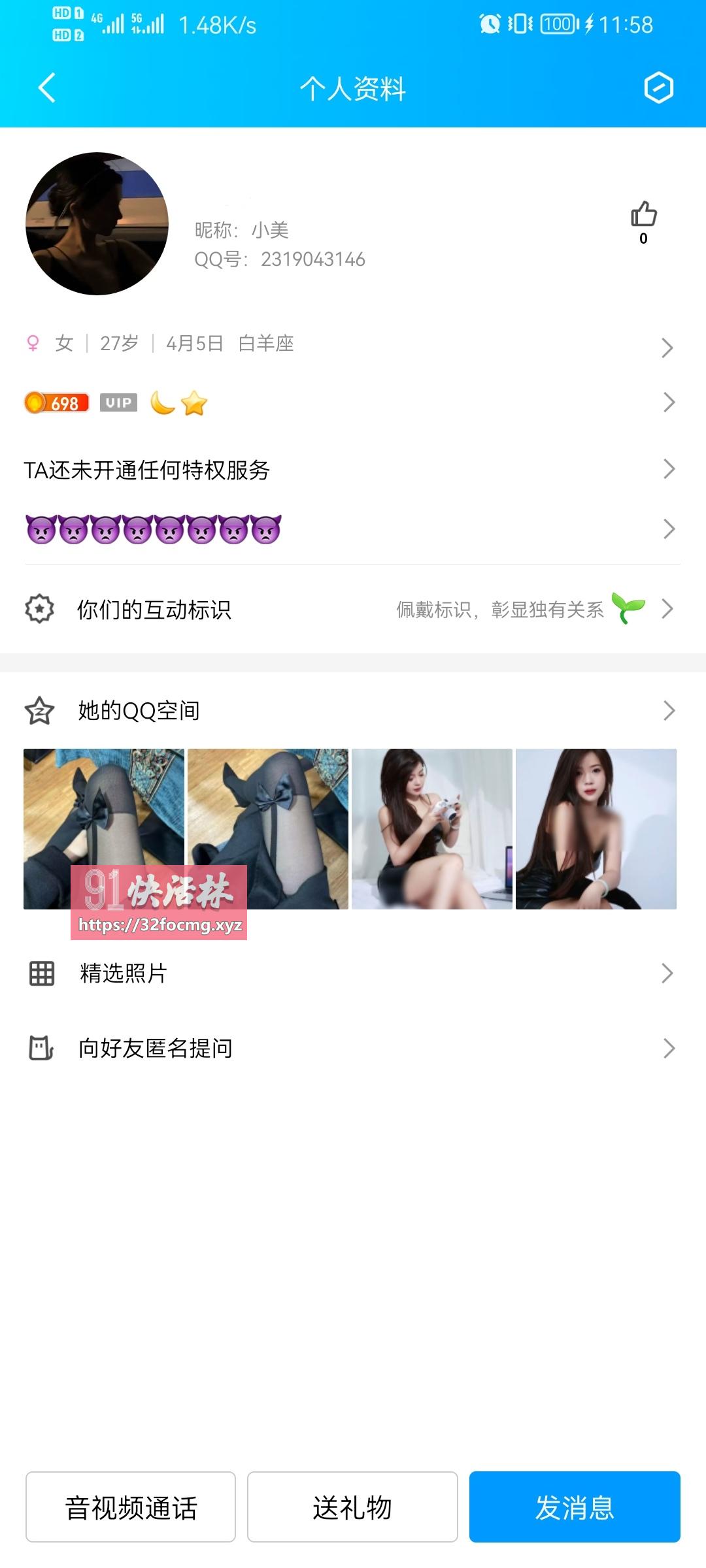Open 她的QQ空间 via its chevron
The width and height of the screenshot is (706, 1568).
[668, 711]
